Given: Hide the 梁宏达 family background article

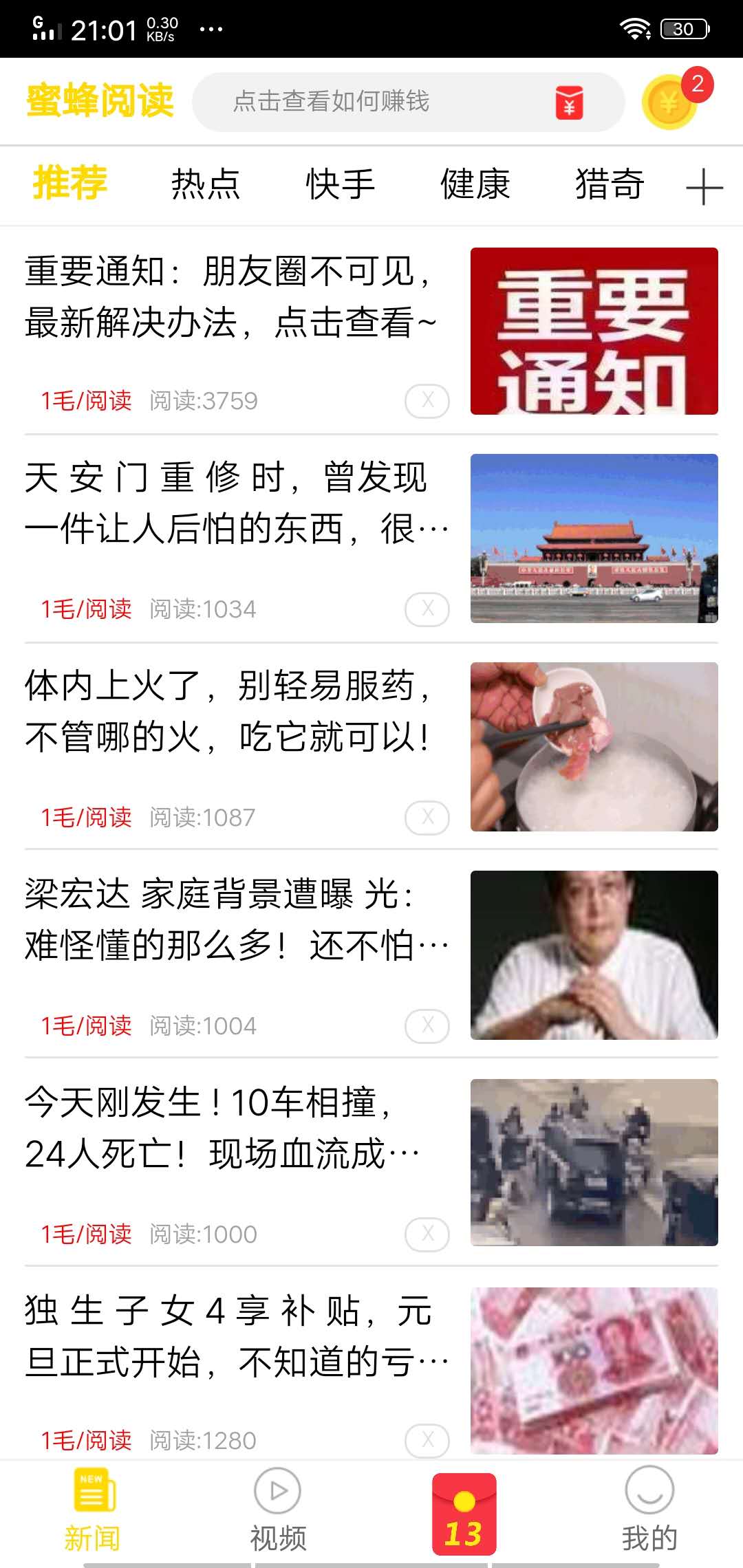Looking at the screenshot, I should 427,1025.
